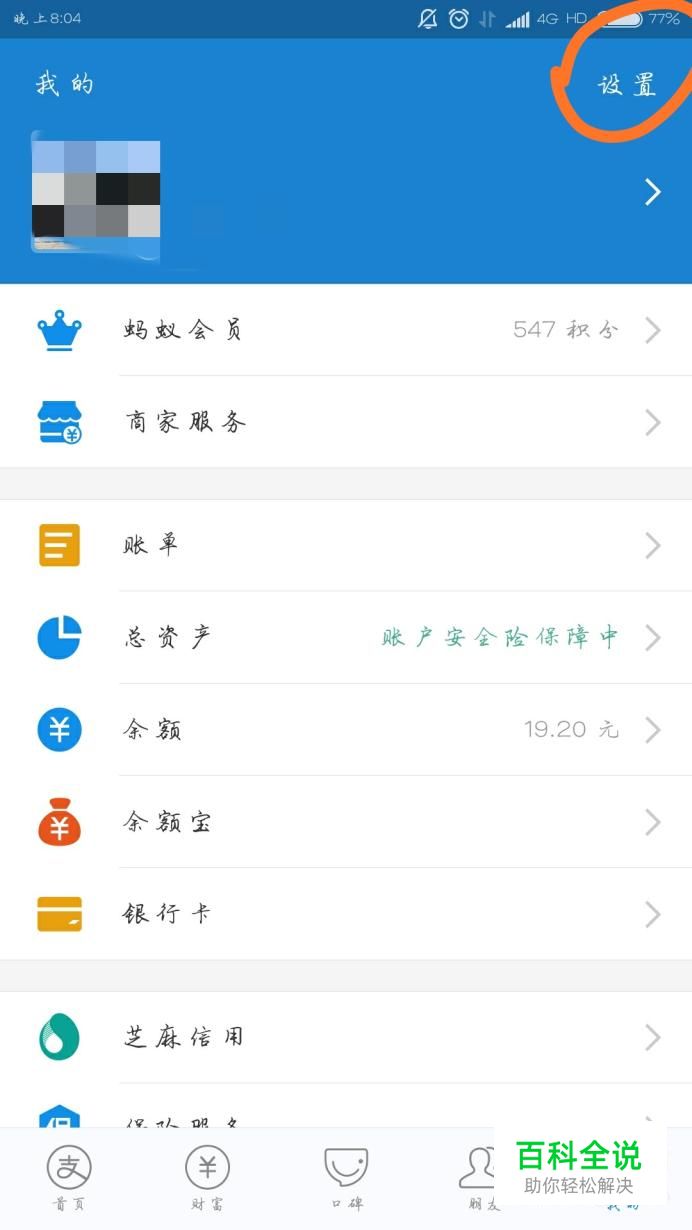
Task: View the 账单 list
Action: pyautogui.click(x=345, y=545)
